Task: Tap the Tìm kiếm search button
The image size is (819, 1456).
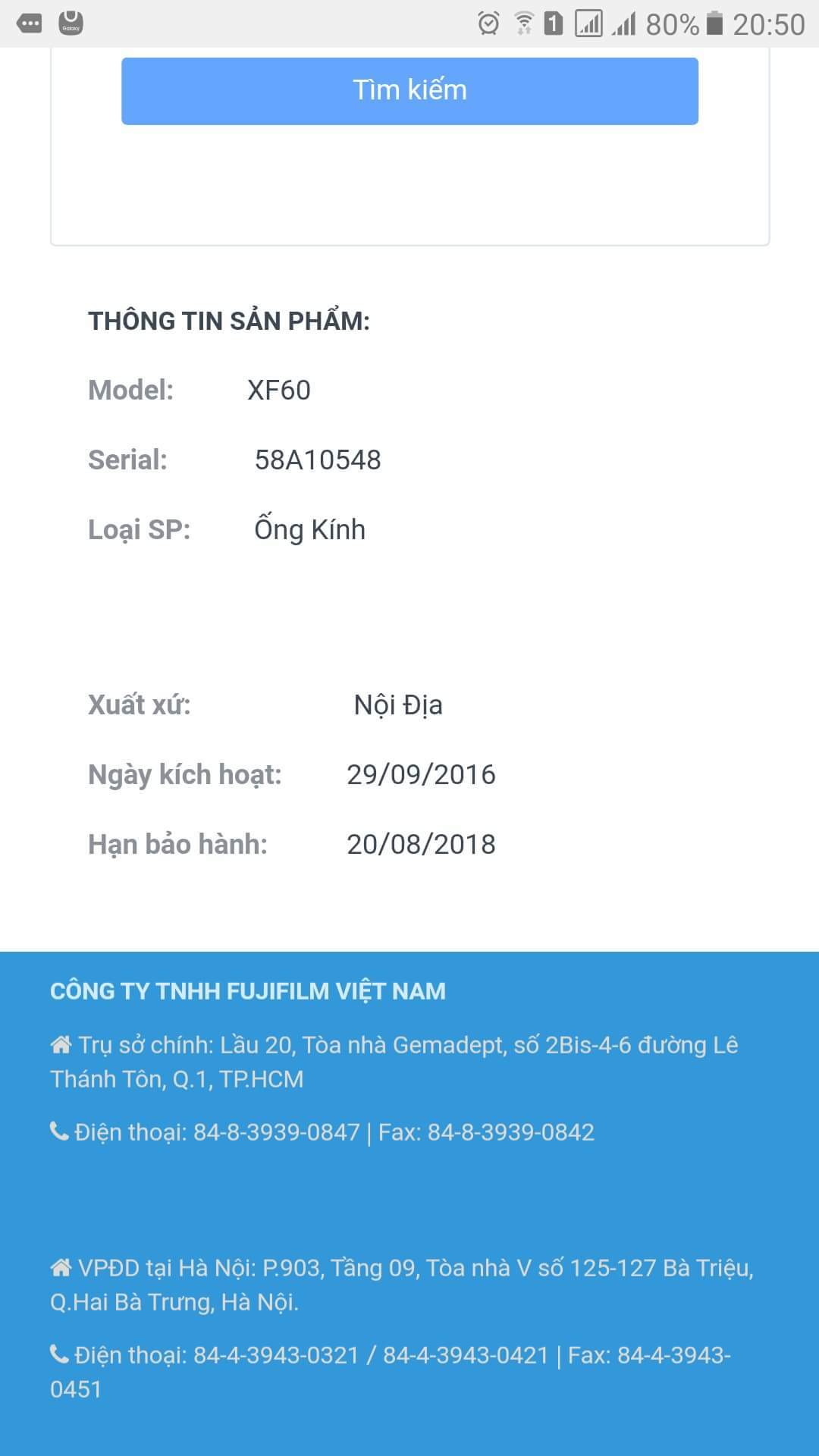Action: click(409, 90)
